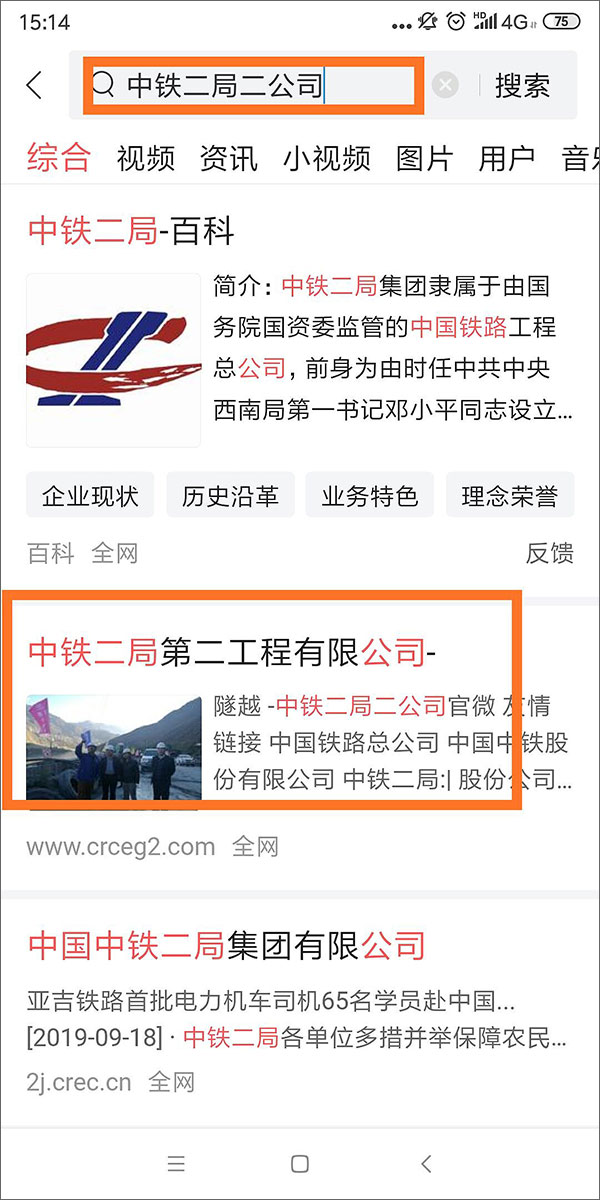600x1200 pixels.
Task: Tap the system home button
Action: (x=300, y=1163)
